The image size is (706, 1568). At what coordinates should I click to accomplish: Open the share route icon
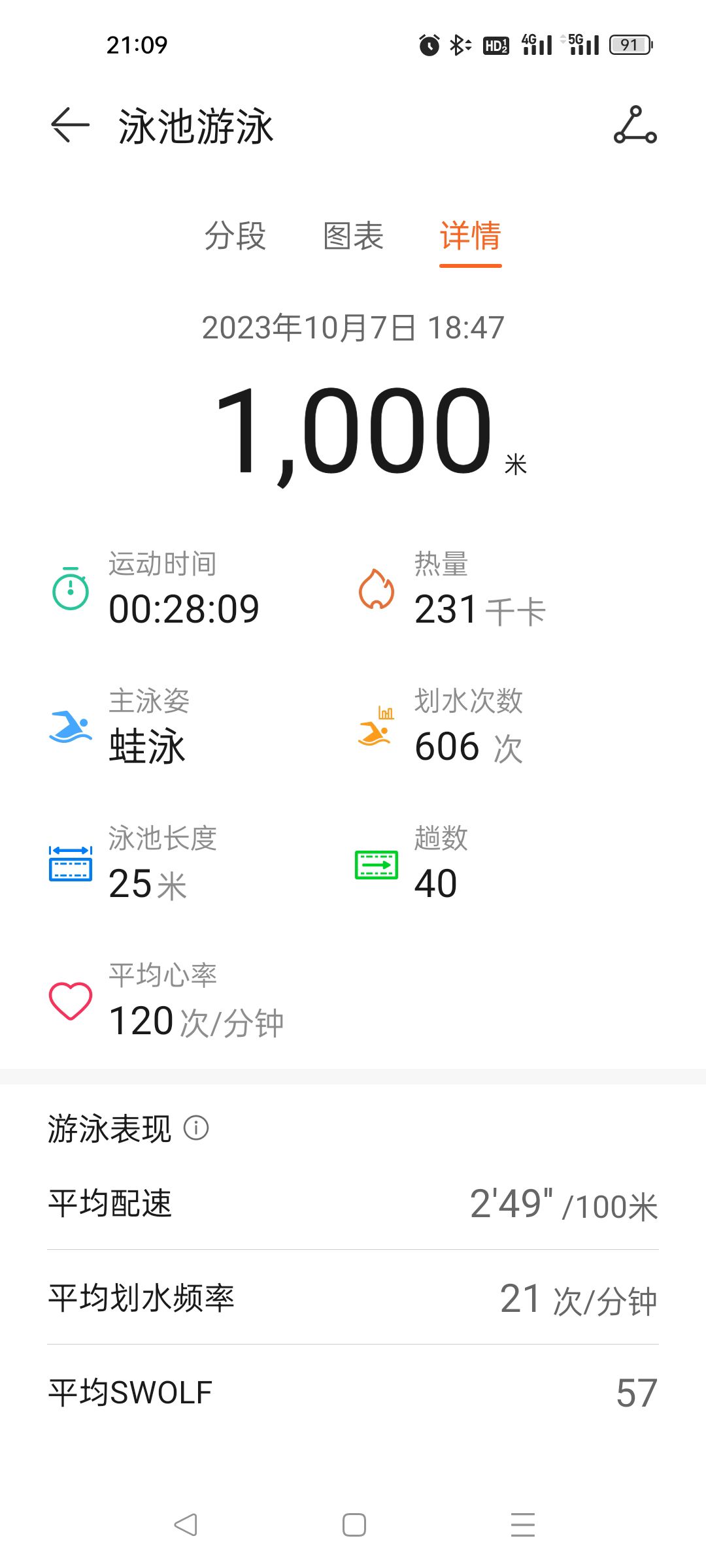tap(635, 125)
